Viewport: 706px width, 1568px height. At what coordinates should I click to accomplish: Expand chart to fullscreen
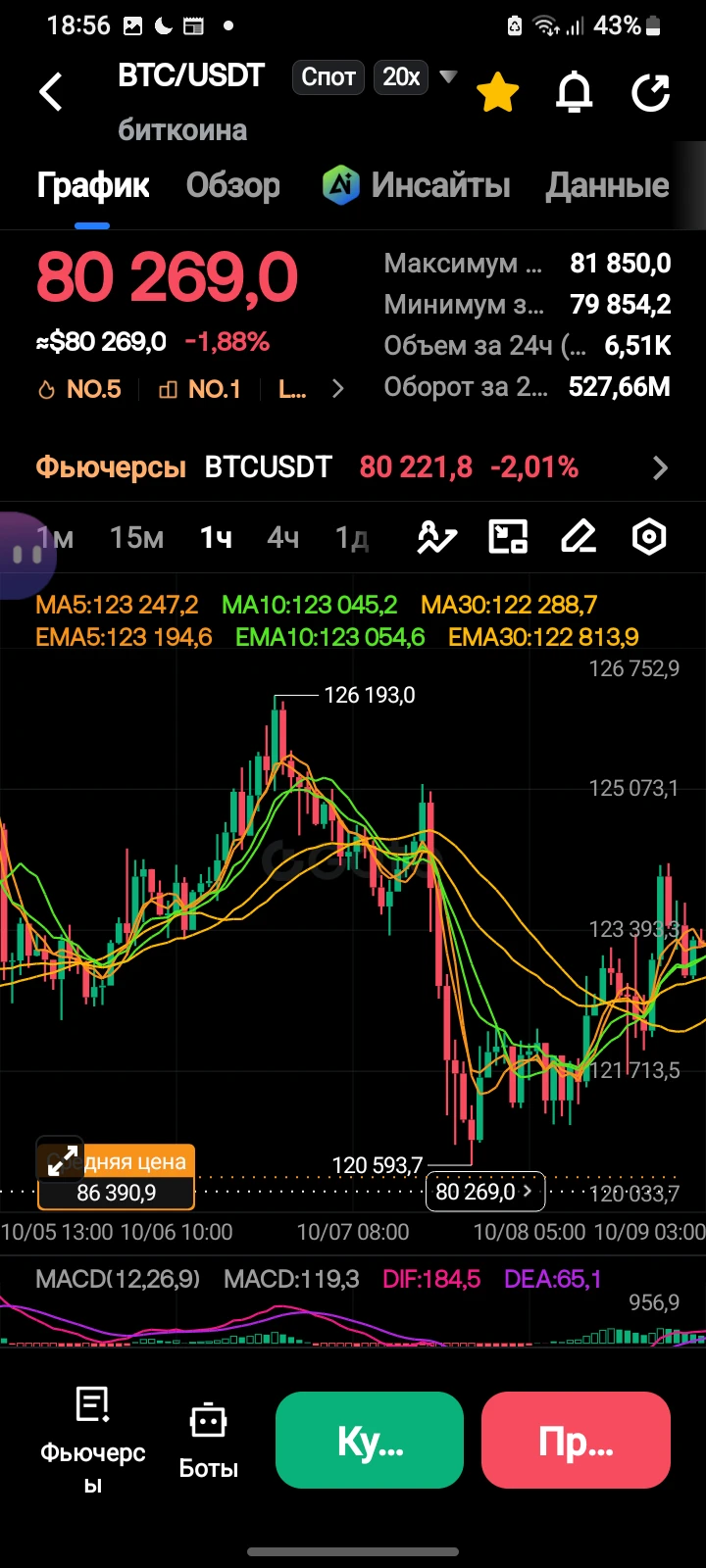point(61,1160)
